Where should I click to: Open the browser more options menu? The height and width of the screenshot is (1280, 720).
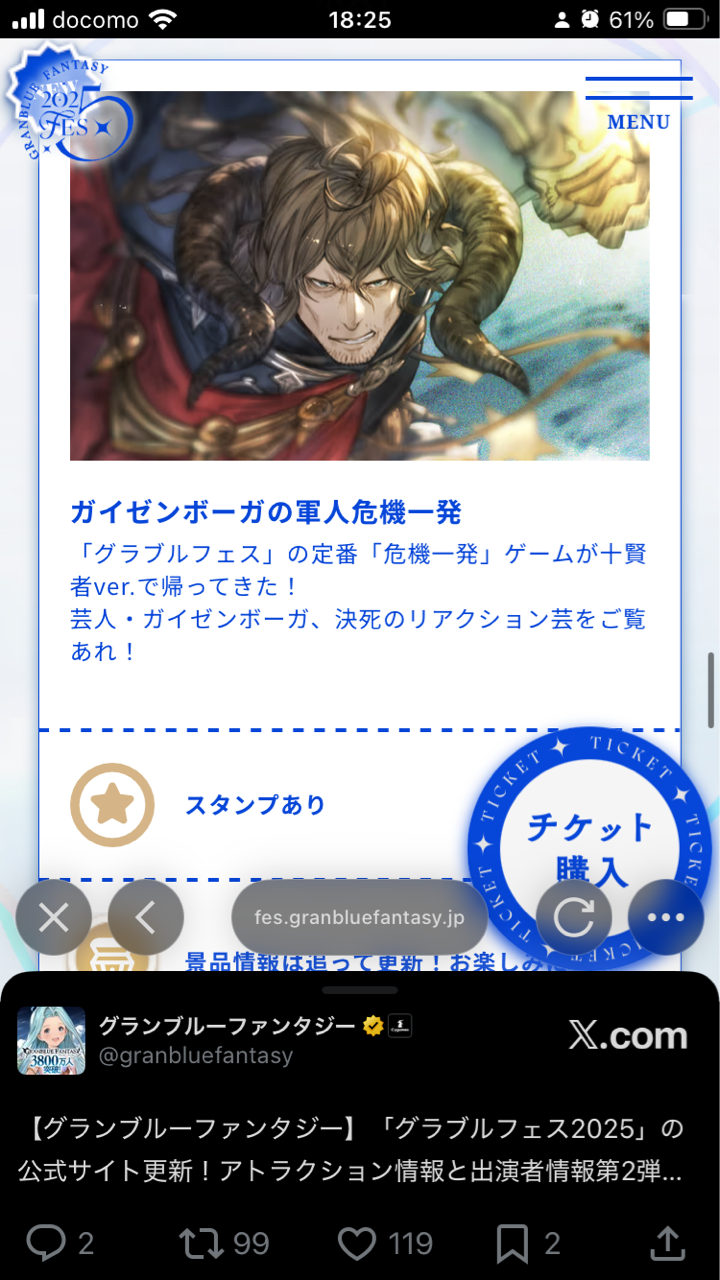click(x=666, y=917)
